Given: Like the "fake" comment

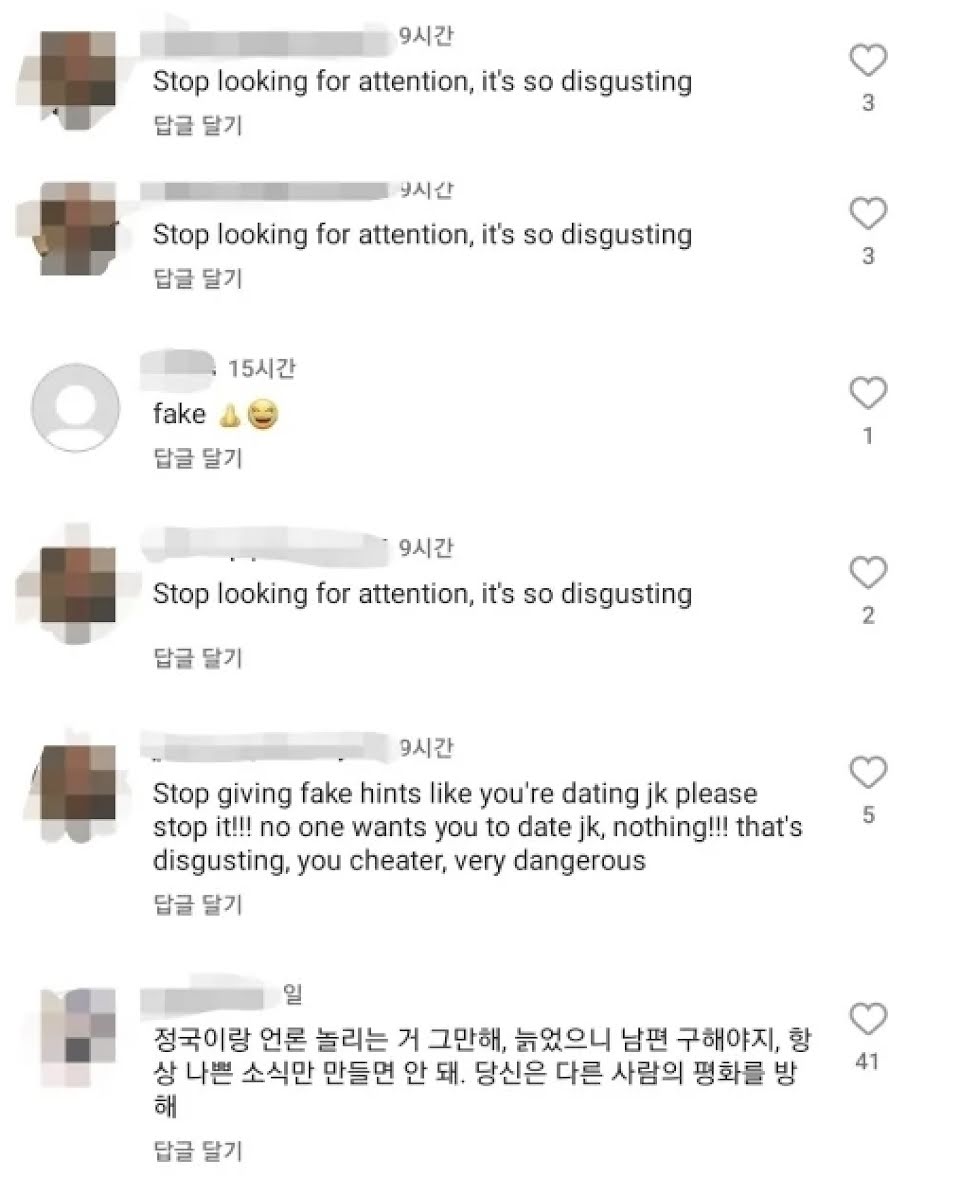Looking at the screenshot, I should coord(868,394).
